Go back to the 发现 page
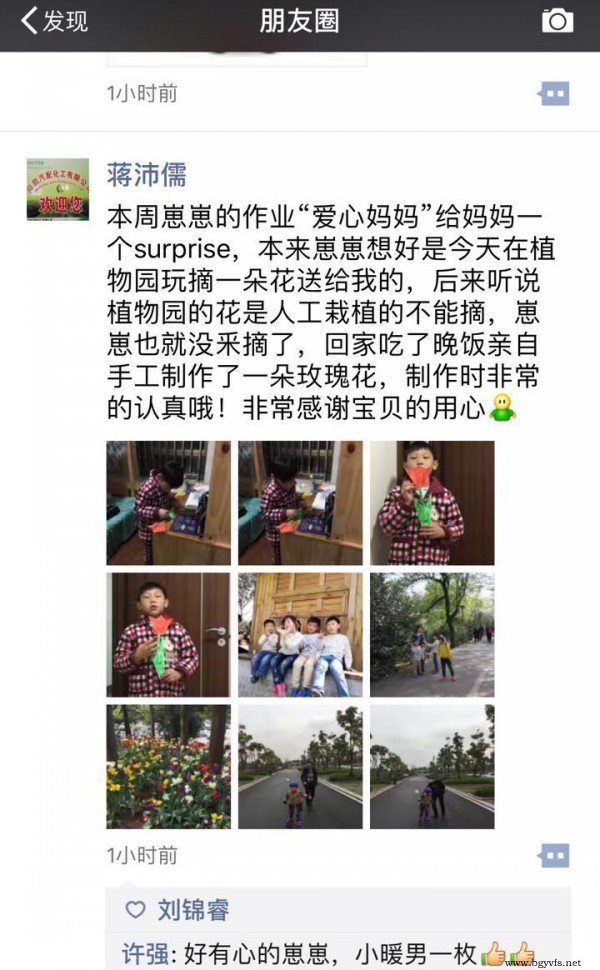Screen dimensions: 600x970 55,20
